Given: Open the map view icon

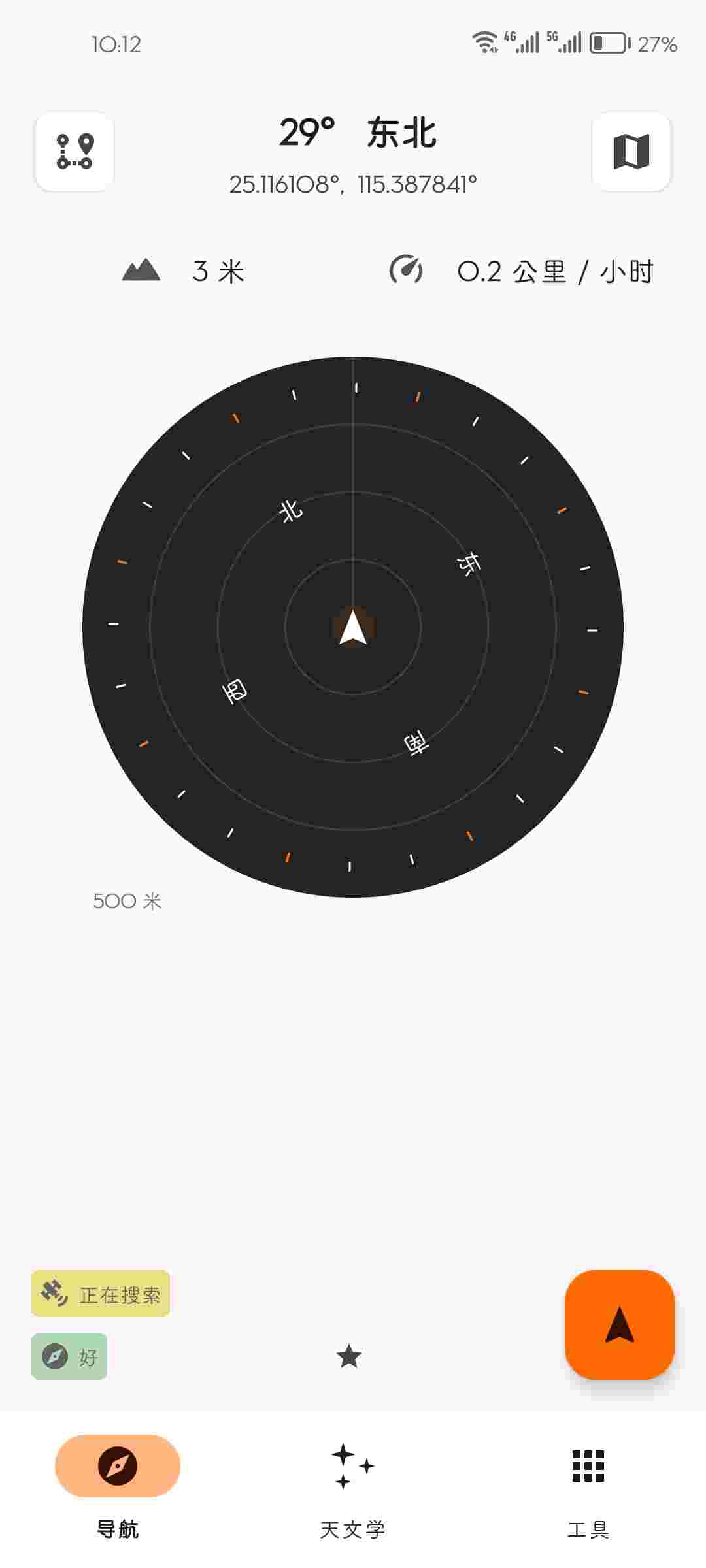Looking at the screenshot, I should pos(631,152).
